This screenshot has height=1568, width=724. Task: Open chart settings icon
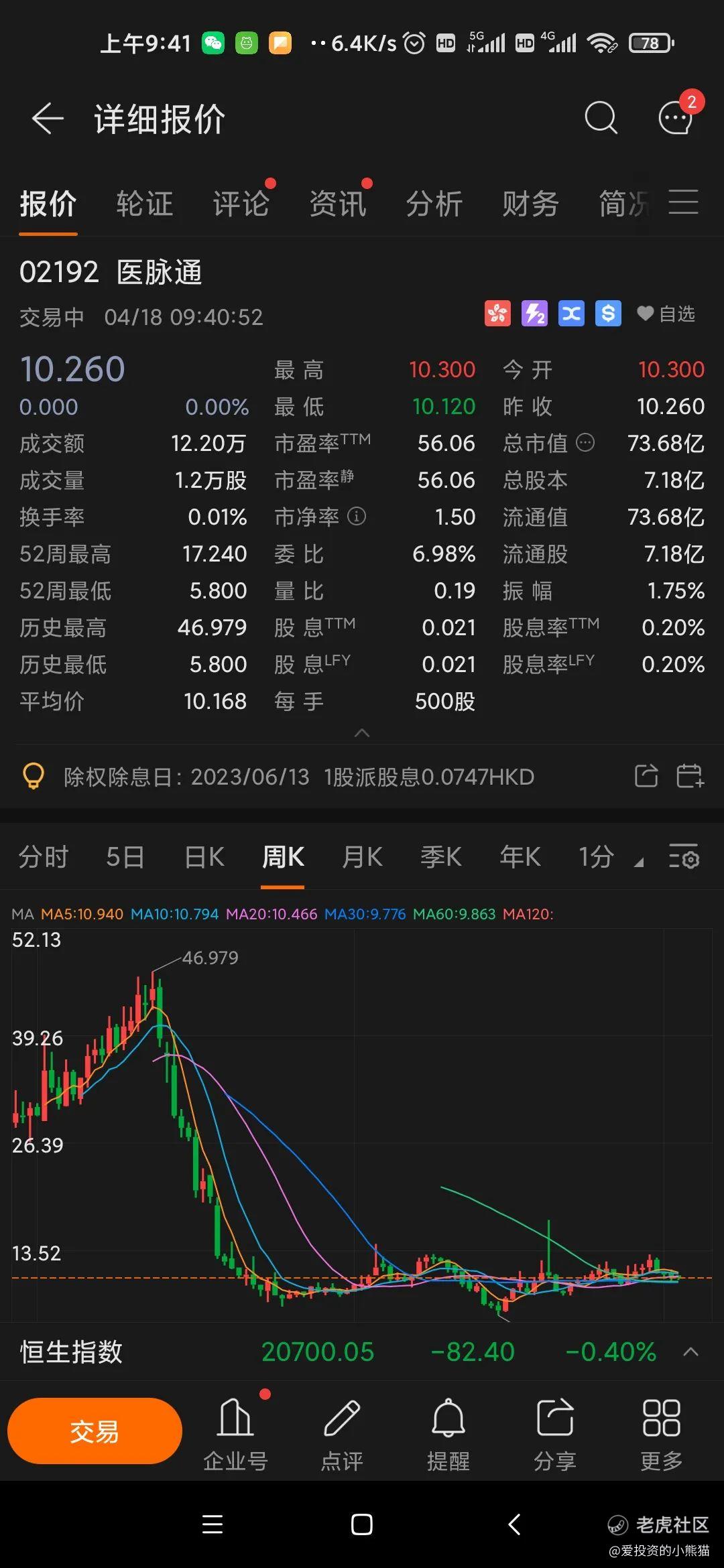click(x=684, y=857)
